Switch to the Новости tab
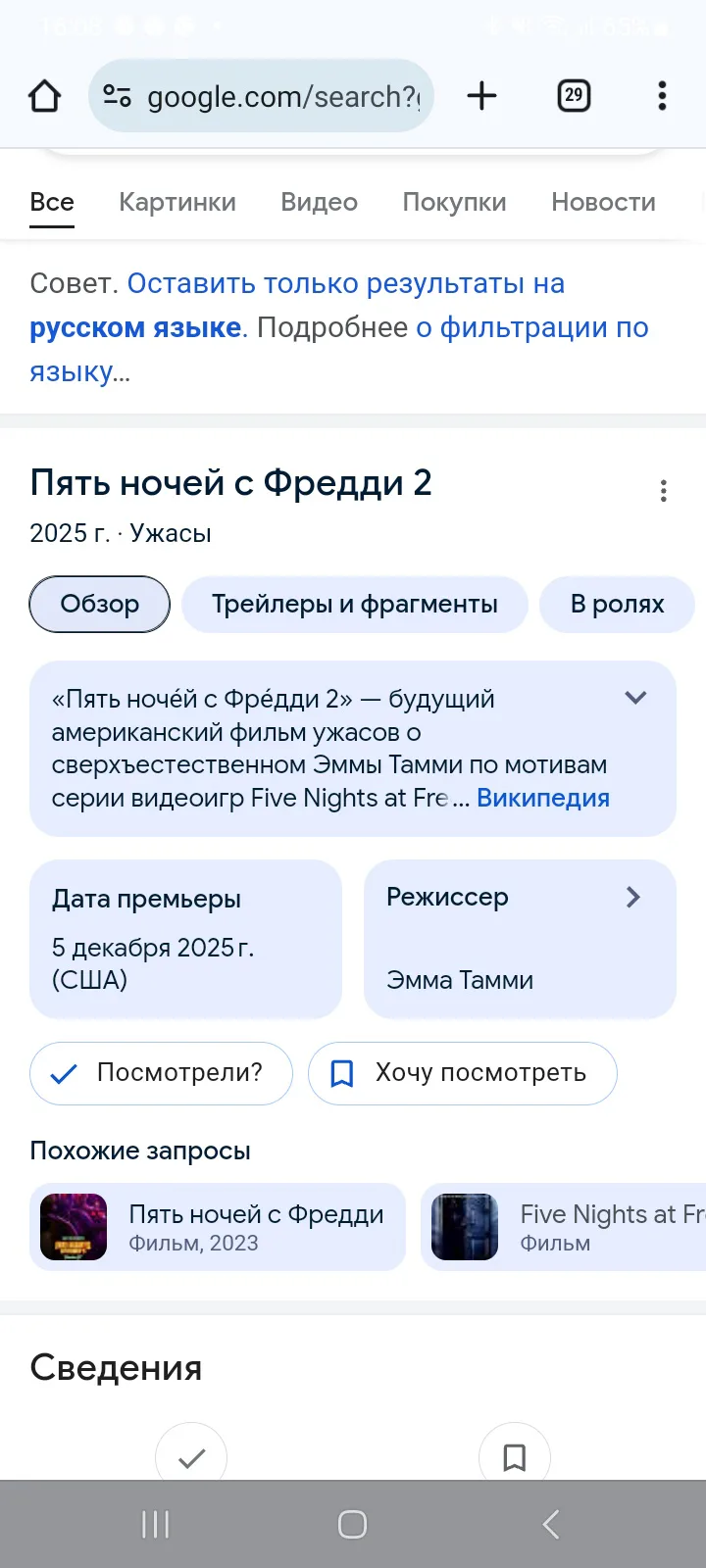This screenshot has height=1568, width=706. click(x=603, y=202)
